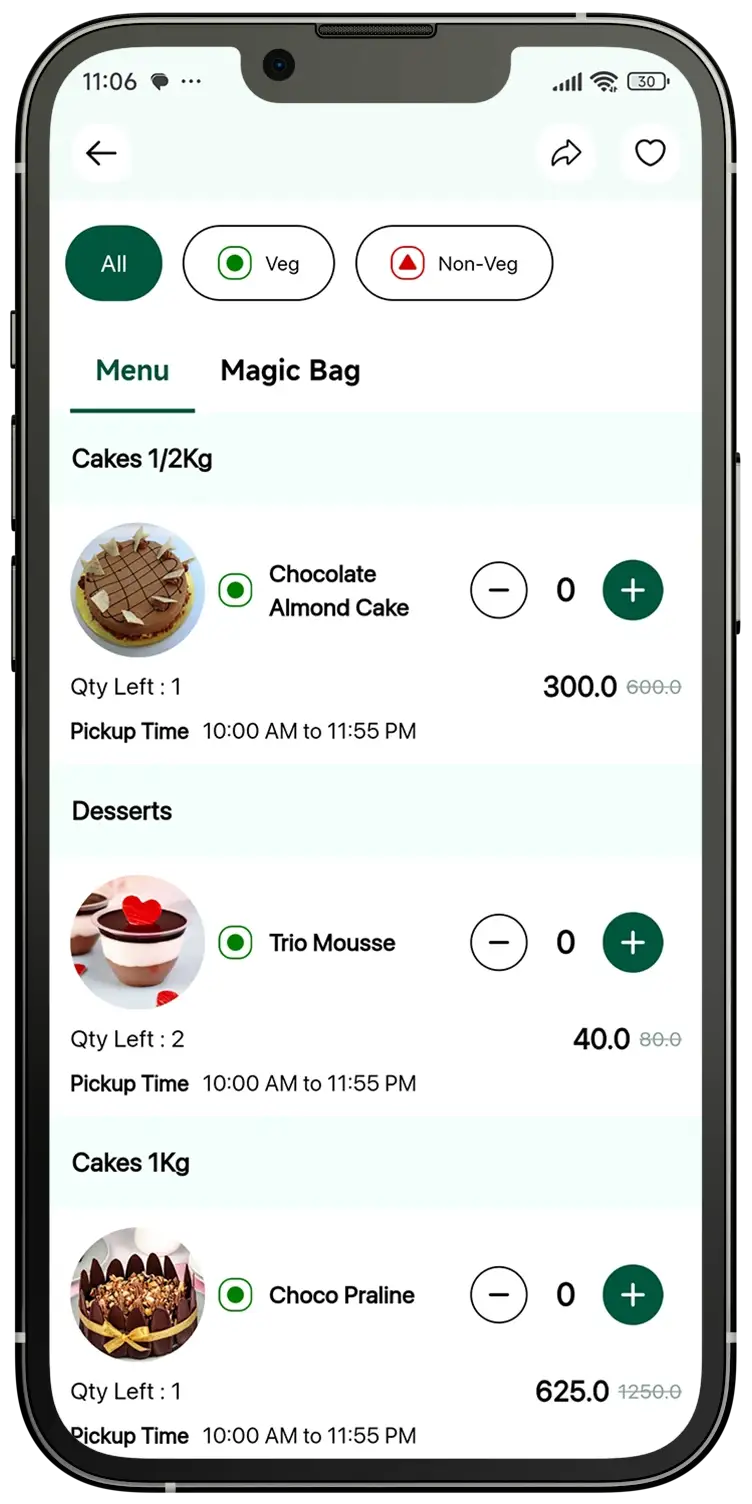Filter menu by Non-Veg items
752x1504 pixels.
coord(454,264)
